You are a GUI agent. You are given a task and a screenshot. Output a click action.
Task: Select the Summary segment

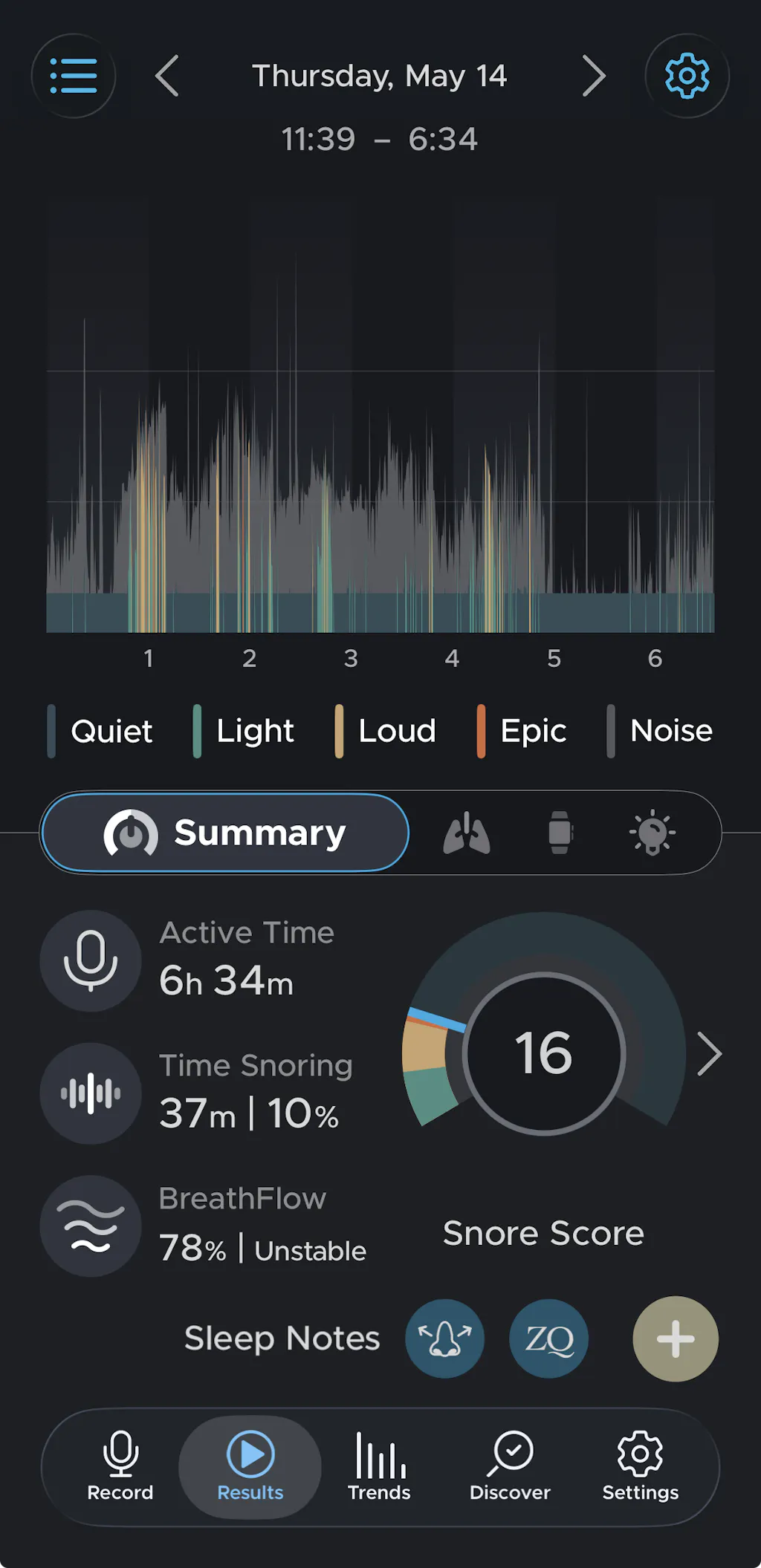(225, 833)
